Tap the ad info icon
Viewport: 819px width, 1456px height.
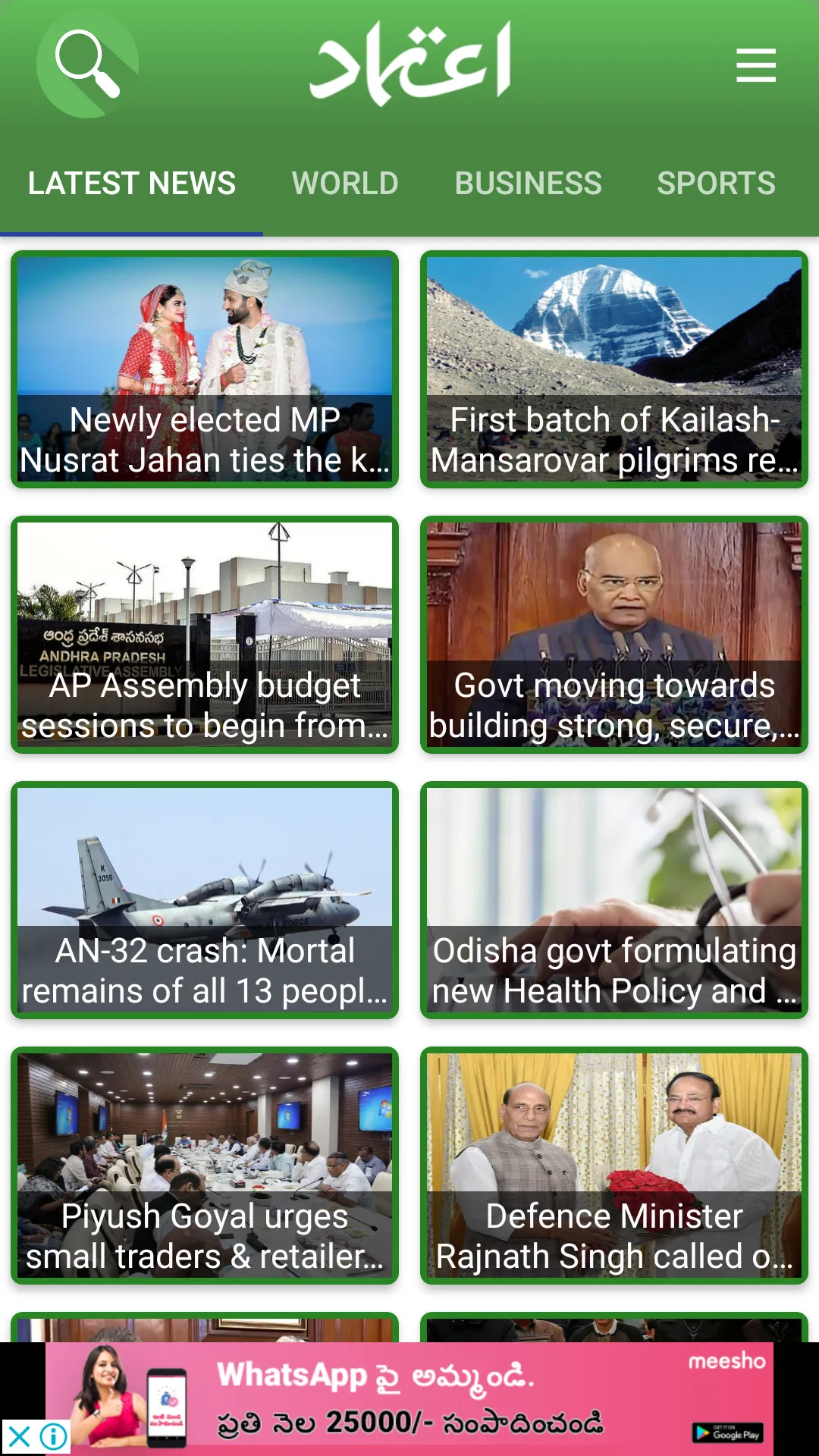tap(54, 1436)
